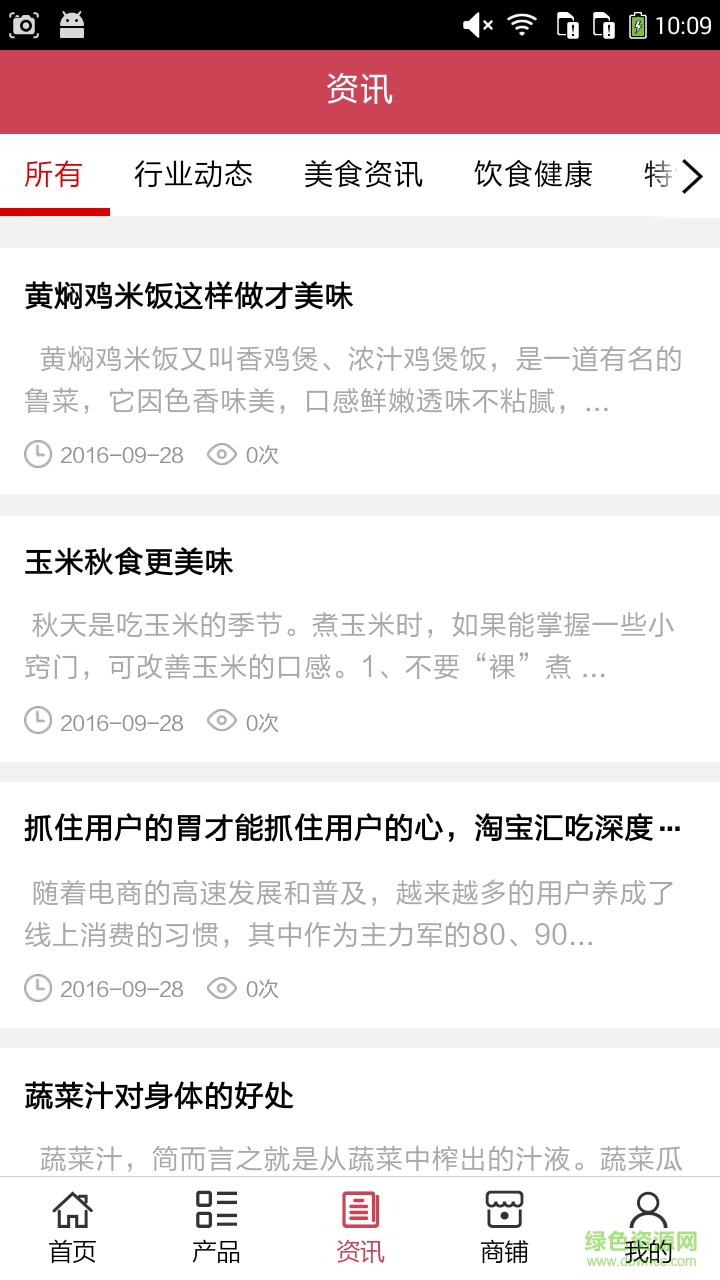Viewport: 720px width, 1280px height.
Task: Tap the screenshot icon in the status bar
Action: tap(24, 24)
